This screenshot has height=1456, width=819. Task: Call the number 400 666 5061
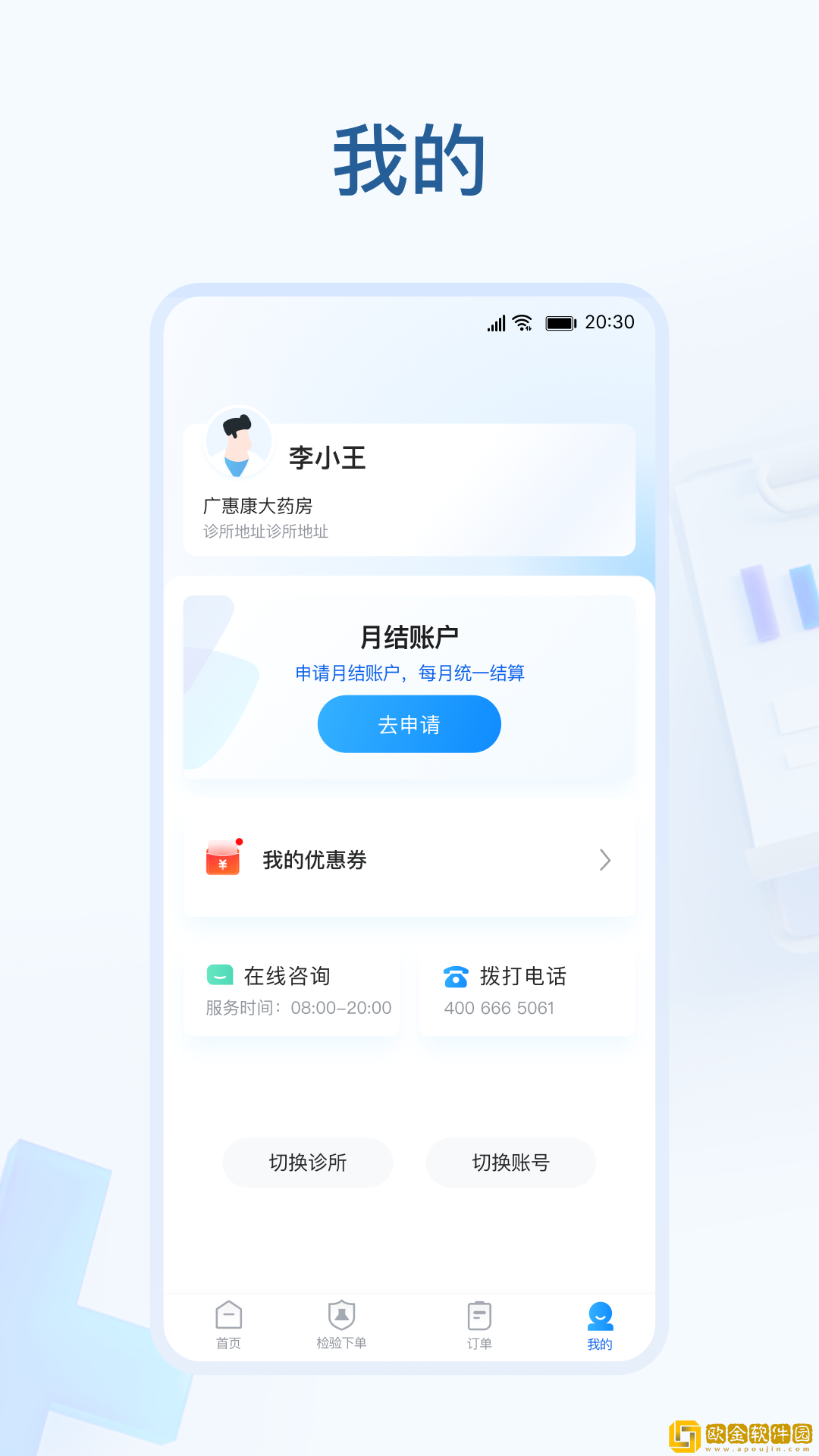pos(499,1008)
